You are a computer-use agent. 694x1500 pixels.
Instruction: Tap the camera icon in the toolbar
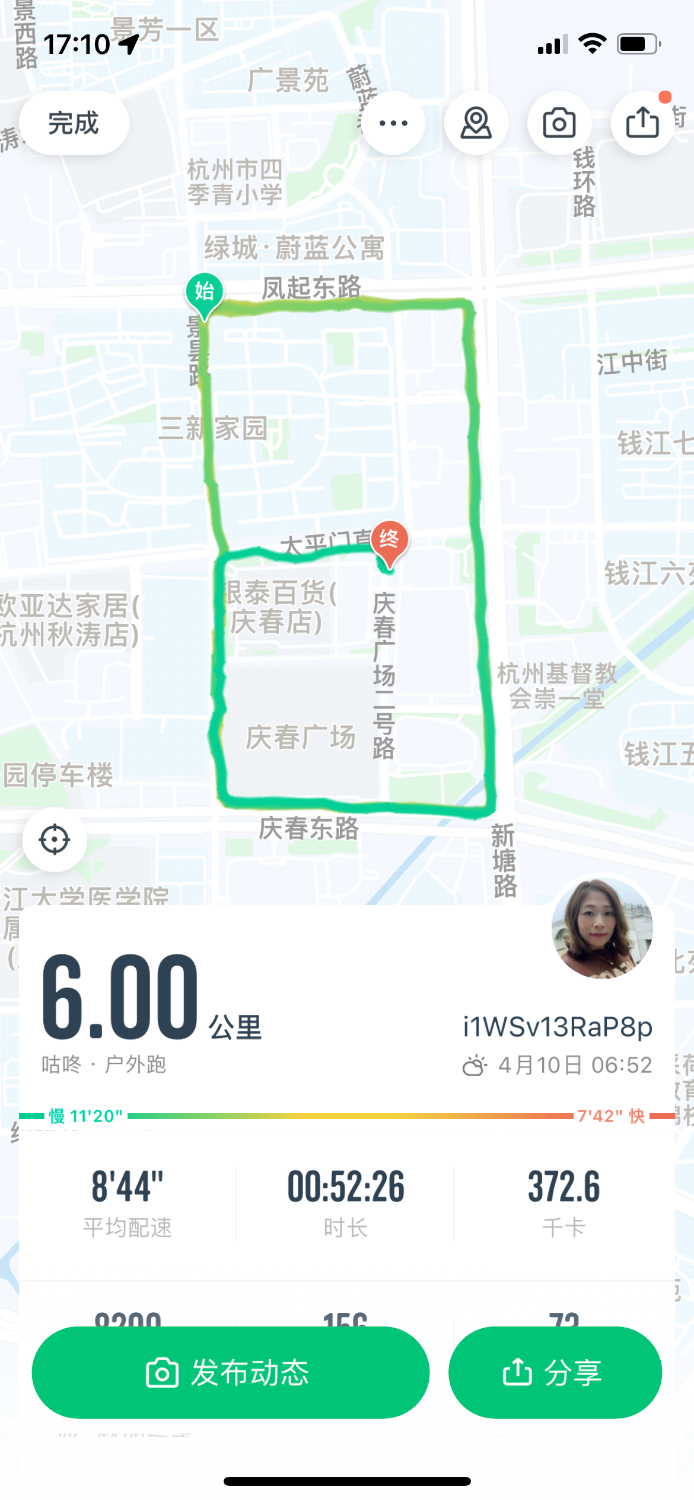click(x=559, y=123)
